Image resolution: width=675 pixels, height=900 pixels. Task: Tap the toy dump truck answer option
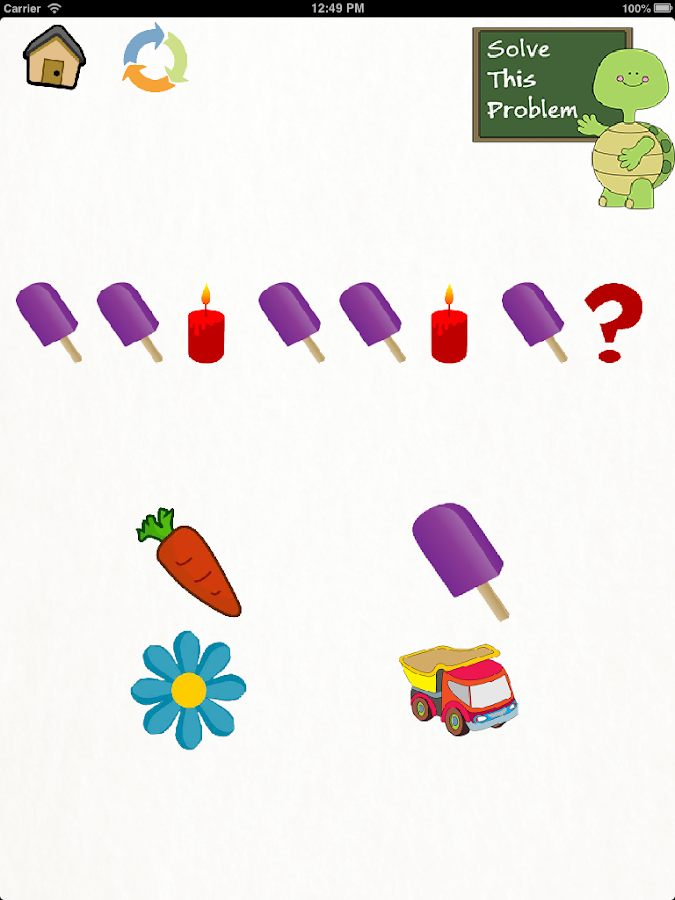tap(459, 689)
